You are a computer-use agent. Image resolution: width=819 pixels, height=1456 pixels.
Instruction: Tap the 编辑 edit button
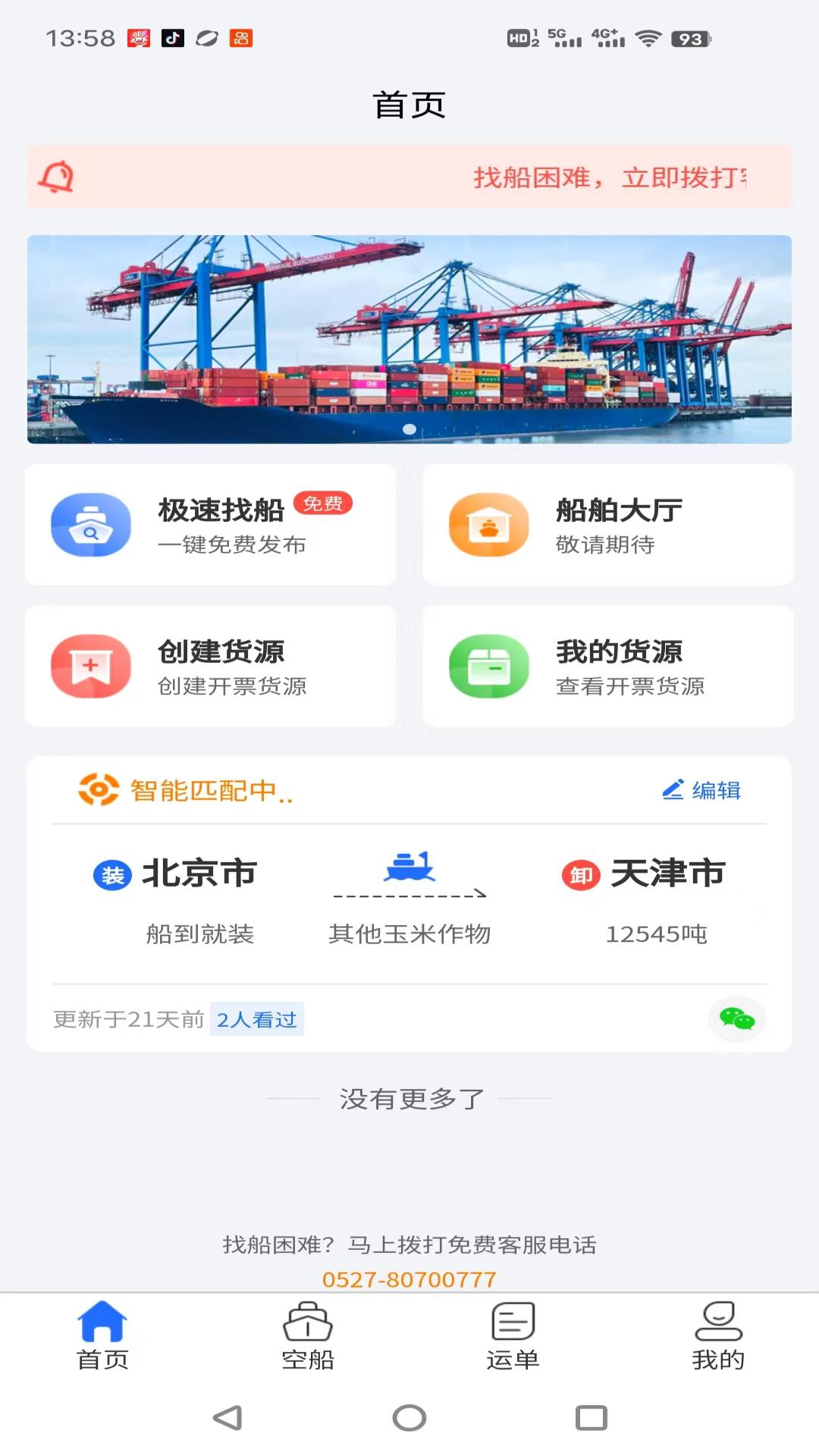click(702, 791)
